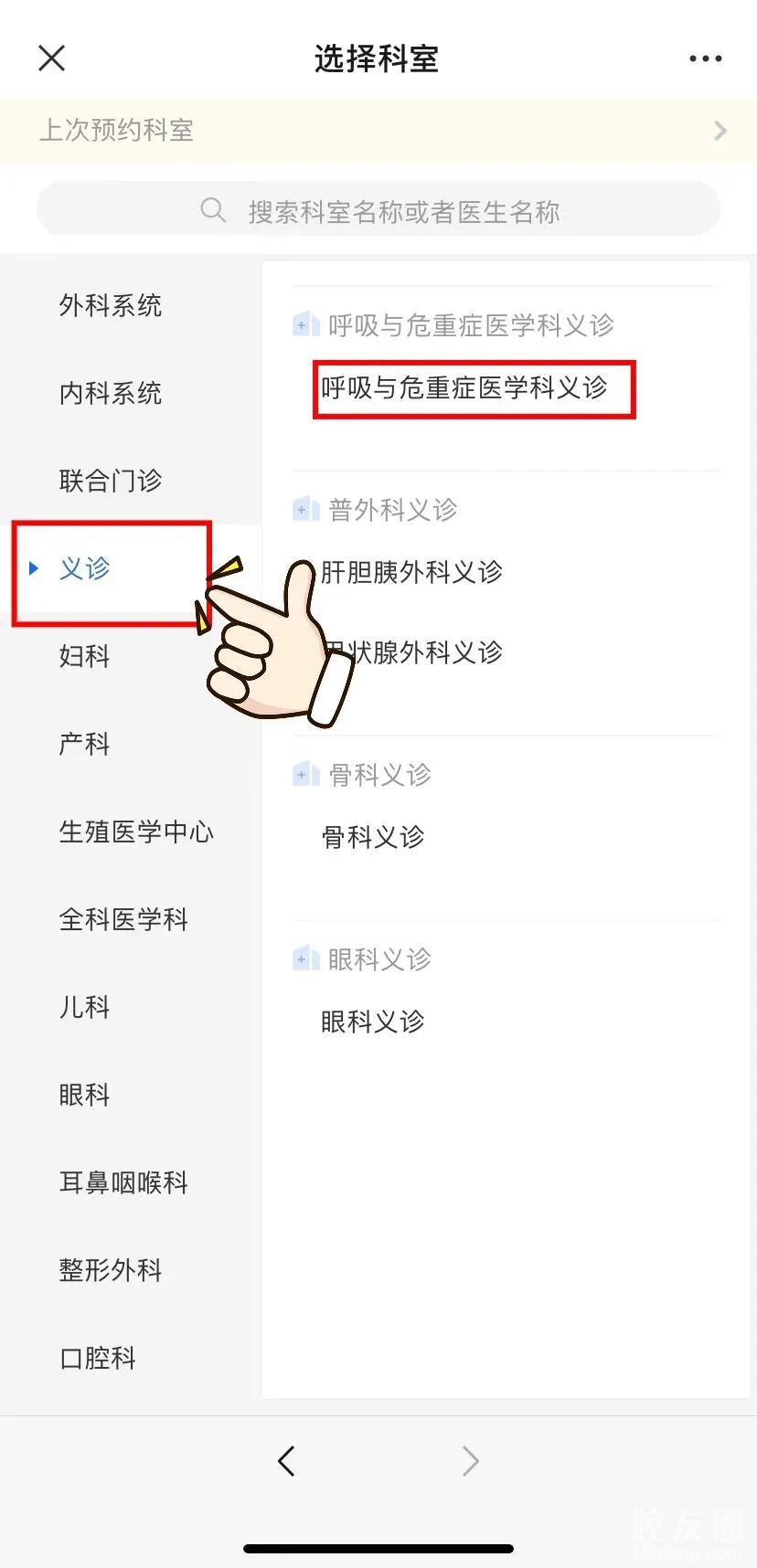Screen dimensions: 757x1568
Task: Switch to 联合门诊 category
Action: (111, 481)
